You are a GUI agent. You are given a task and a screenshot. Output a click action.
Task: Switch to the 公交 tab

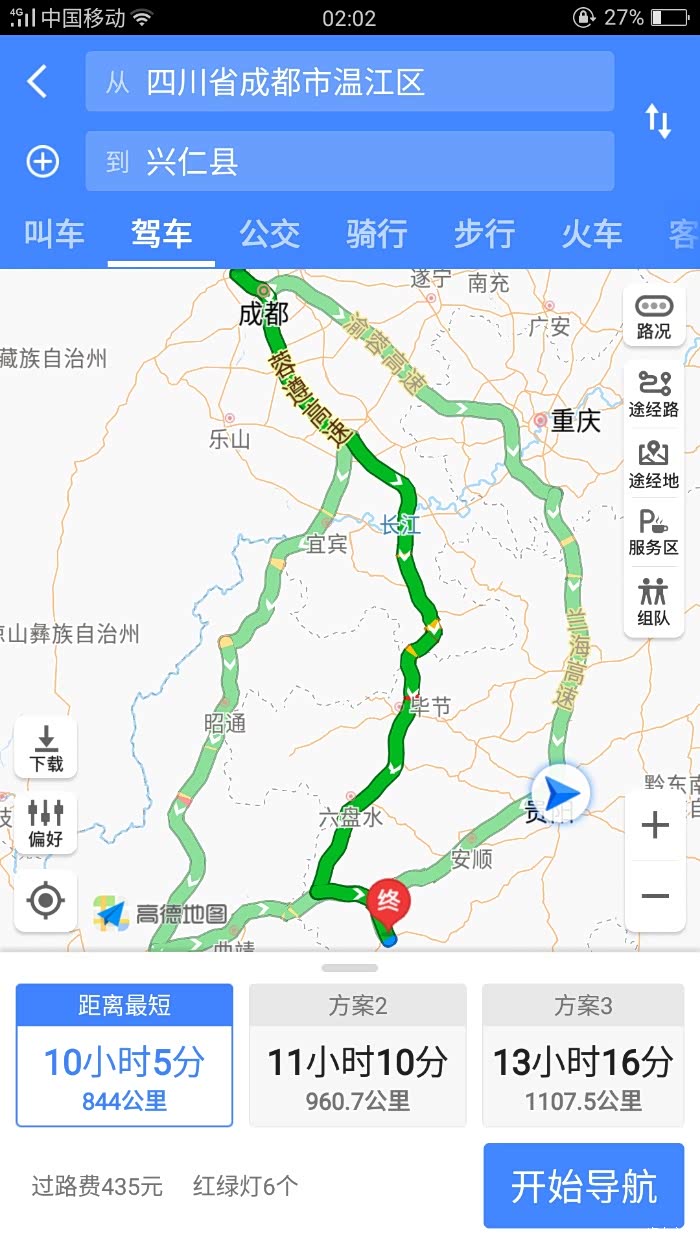tap(269, 234)
